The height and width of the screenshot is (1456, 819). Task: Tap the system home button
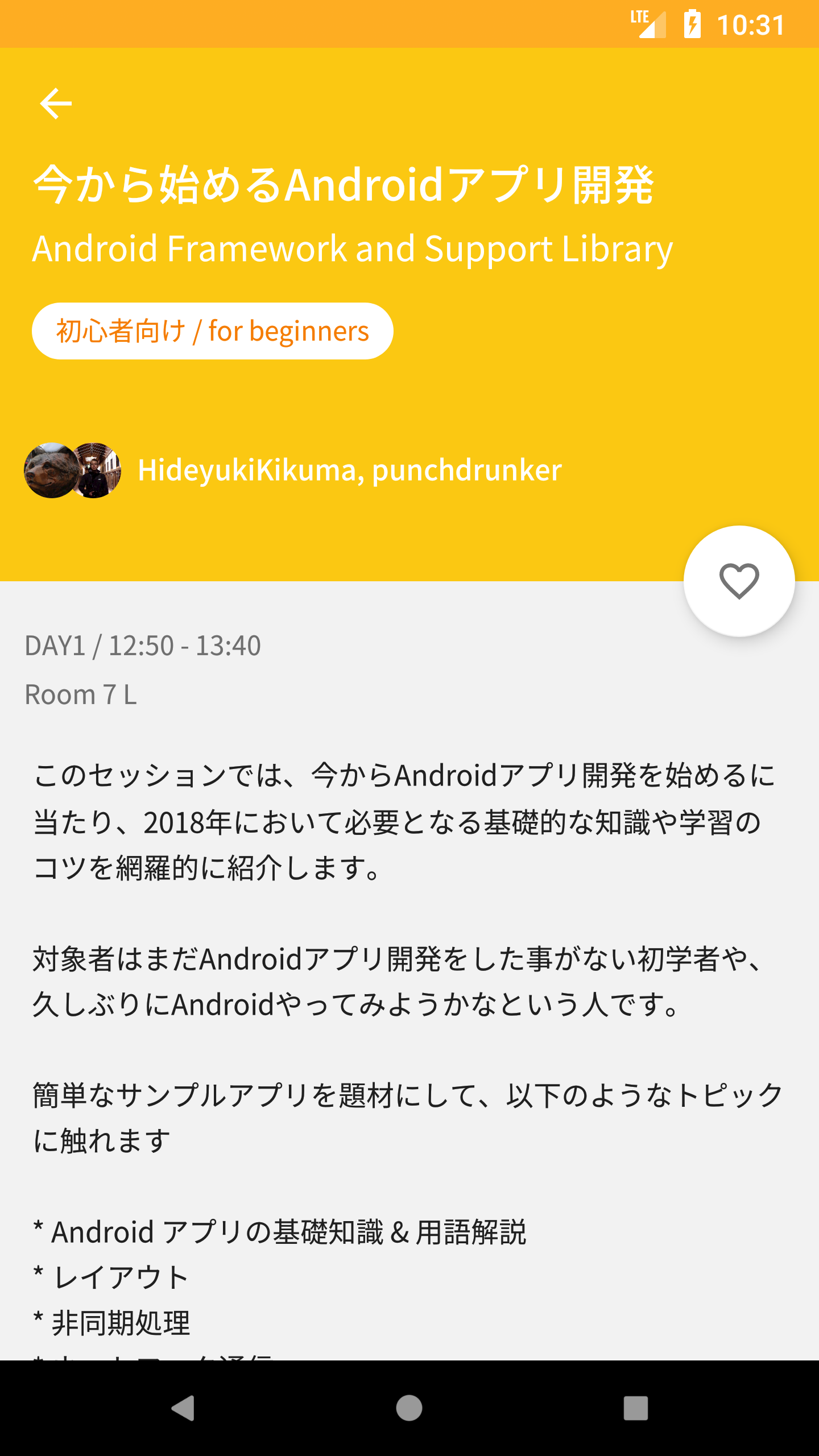pos(409,1408)
